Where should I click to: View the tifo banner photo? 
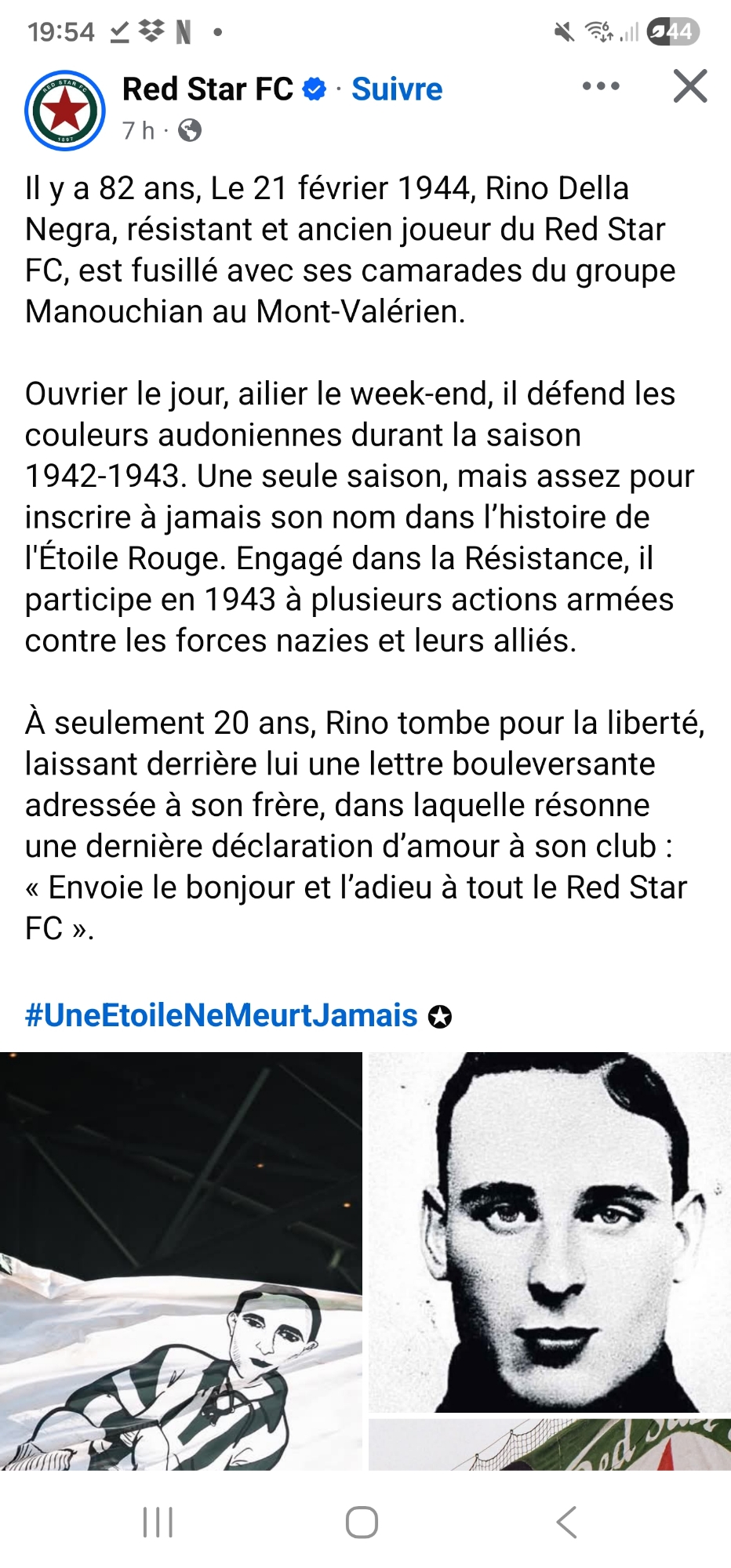180,1261
